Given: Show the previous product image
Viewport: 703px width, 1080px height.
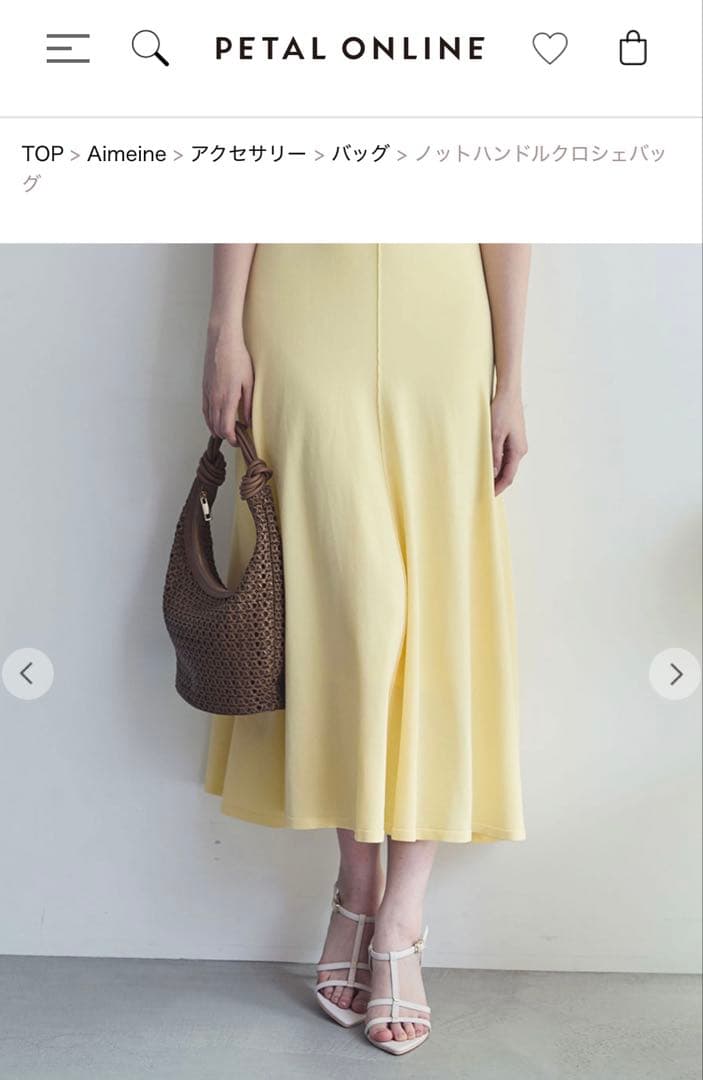Looking at the screenshot, I should tap(27, 674).
